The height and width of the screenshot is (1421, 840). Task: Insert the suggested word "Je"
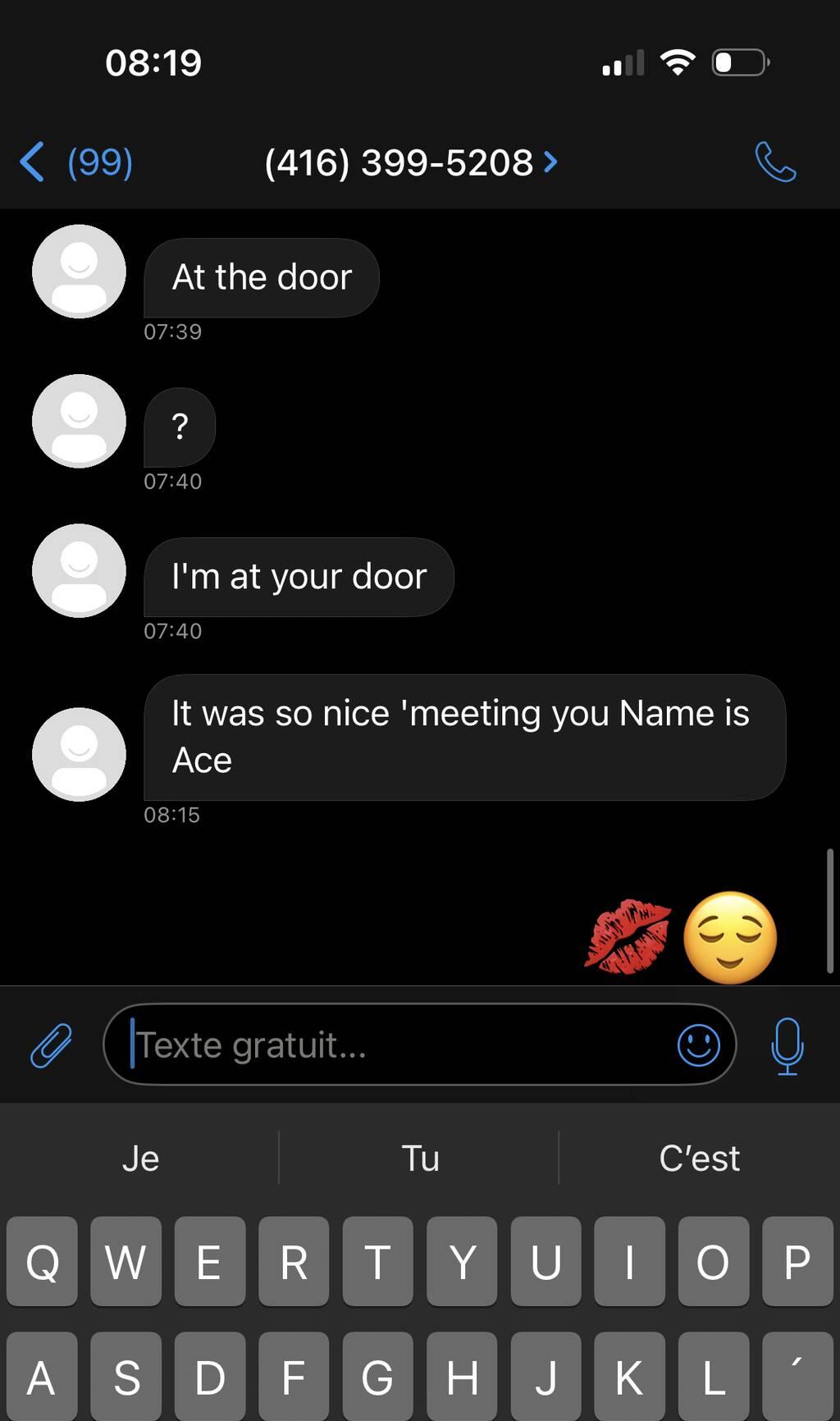click(x=140, y=1158)
